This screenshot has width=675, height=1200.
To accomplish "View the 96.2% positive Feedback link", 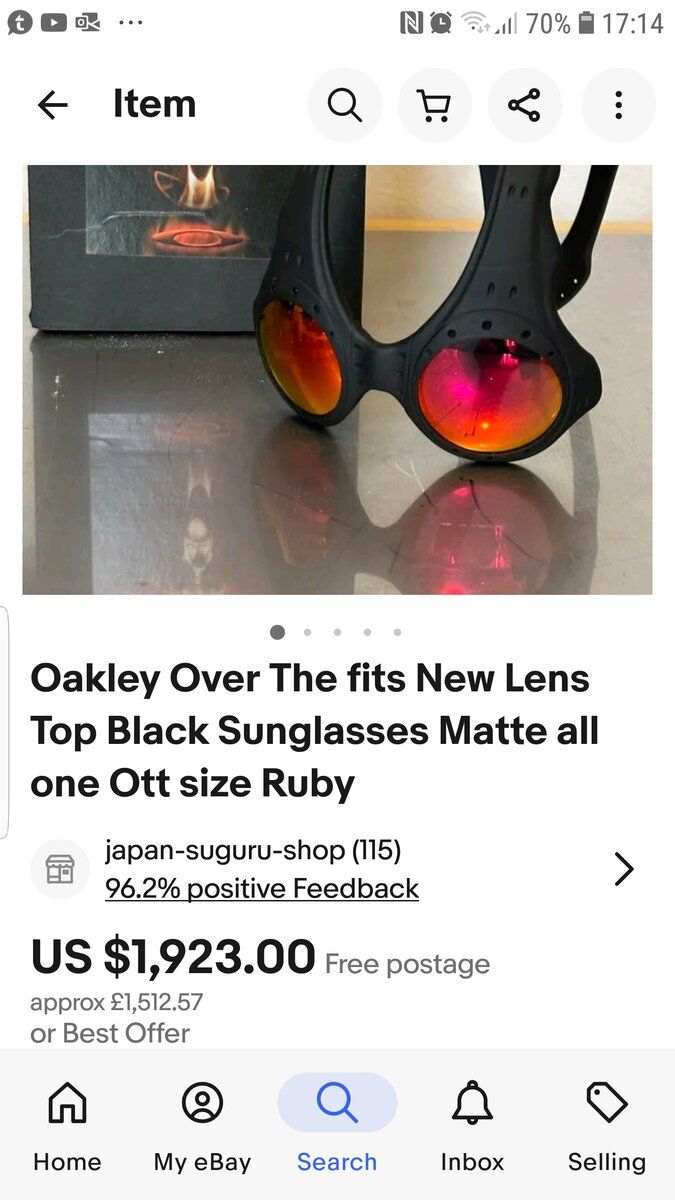I will 261,888.
